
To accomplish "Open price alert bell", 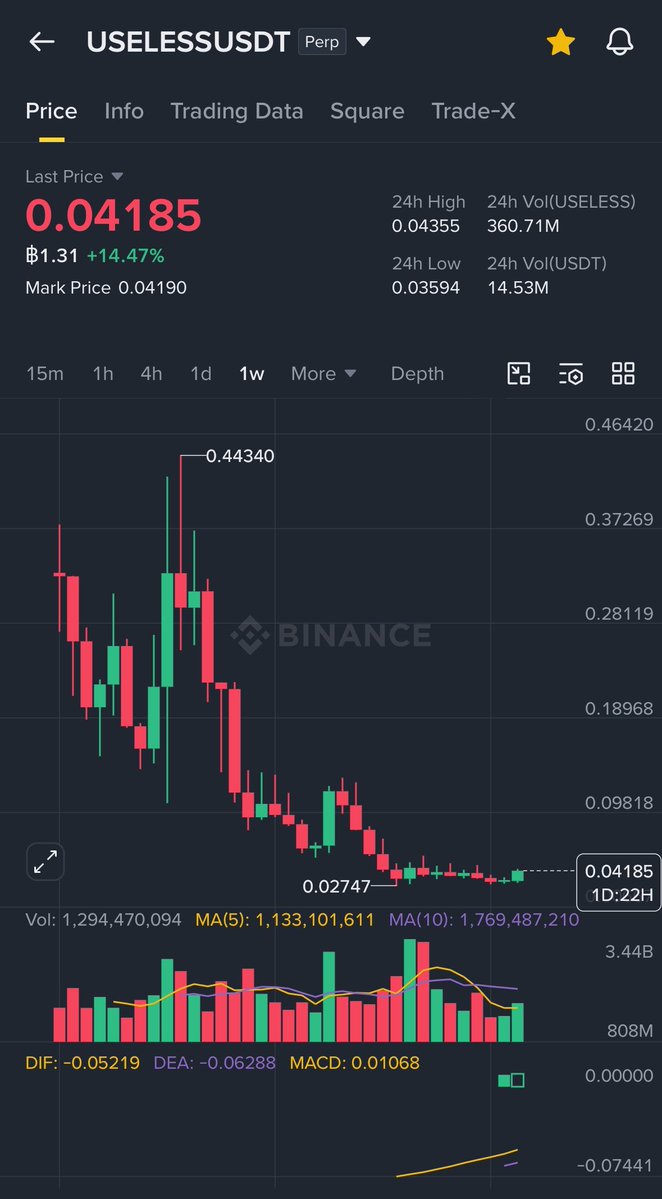I will [x=620, y=42].
